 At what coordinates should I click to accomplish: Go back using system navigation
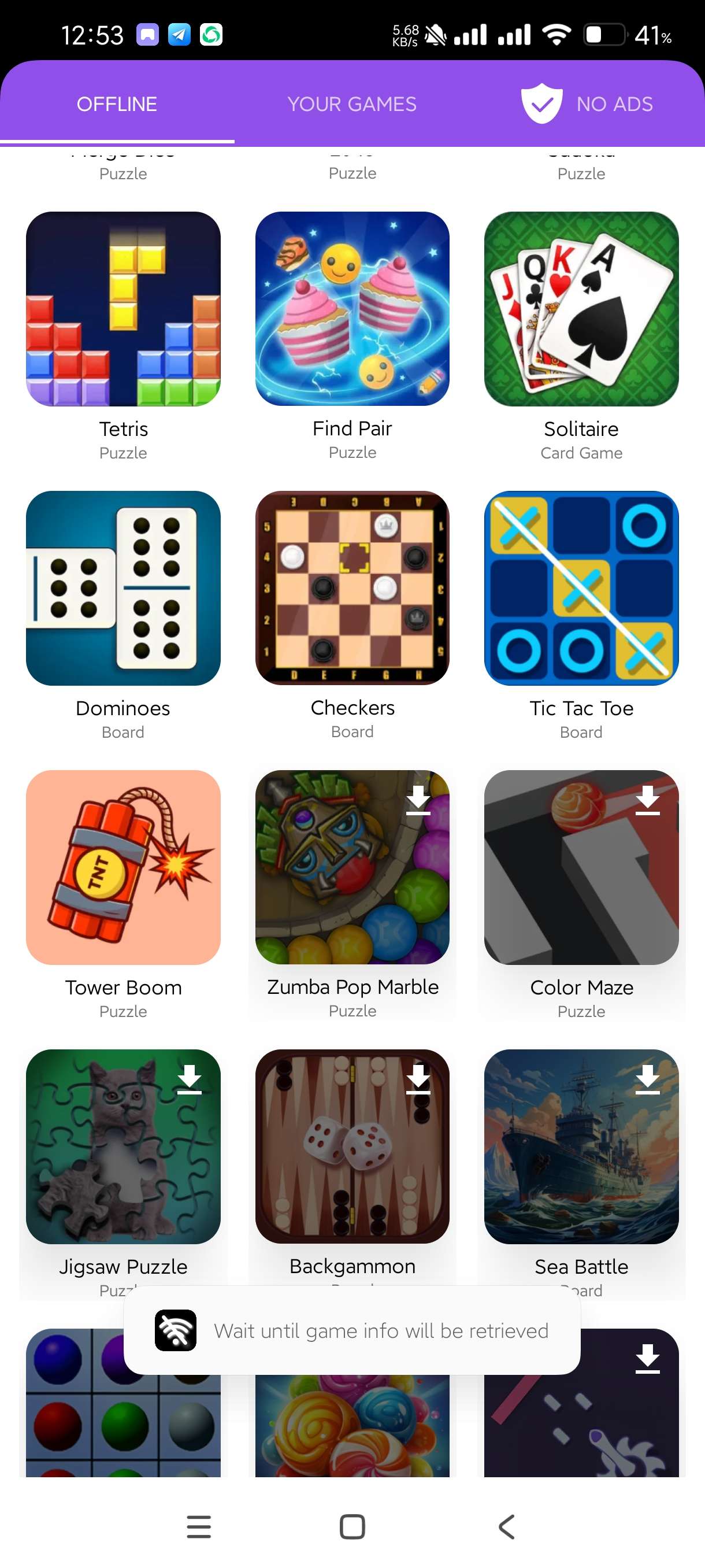[507, 1526]
